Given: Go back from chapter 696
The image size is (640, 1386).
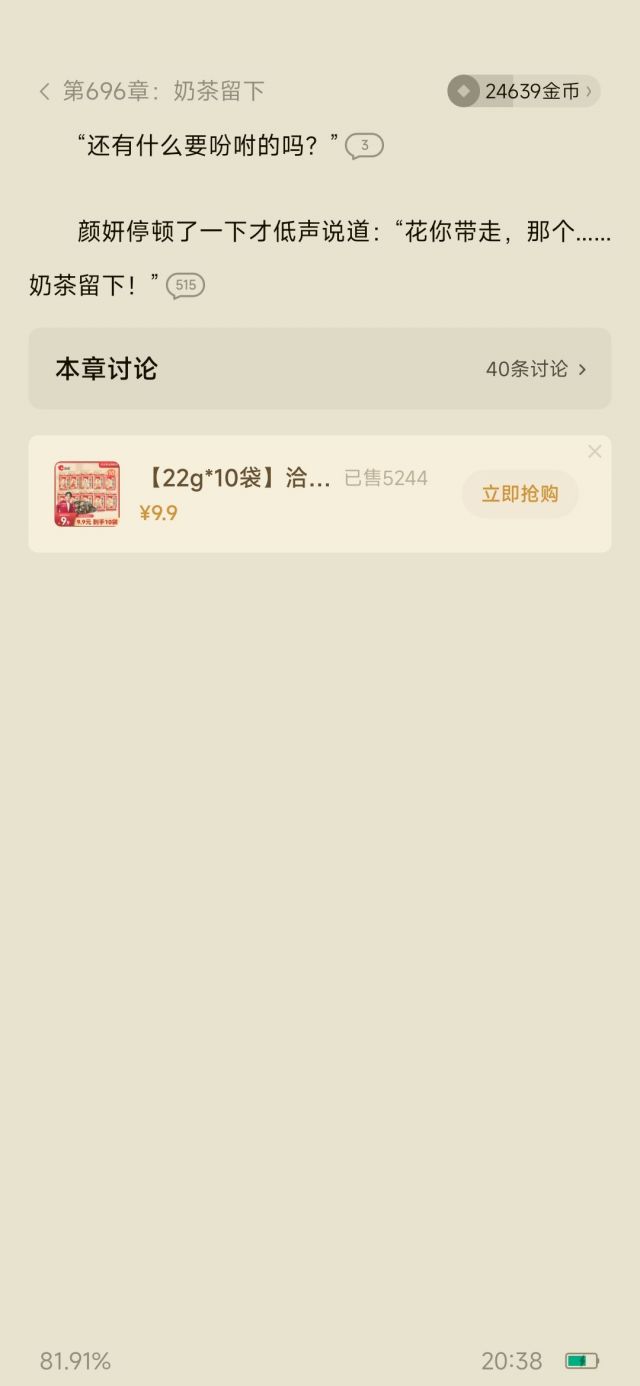Looking at the screenshot, I should [44, 92].
